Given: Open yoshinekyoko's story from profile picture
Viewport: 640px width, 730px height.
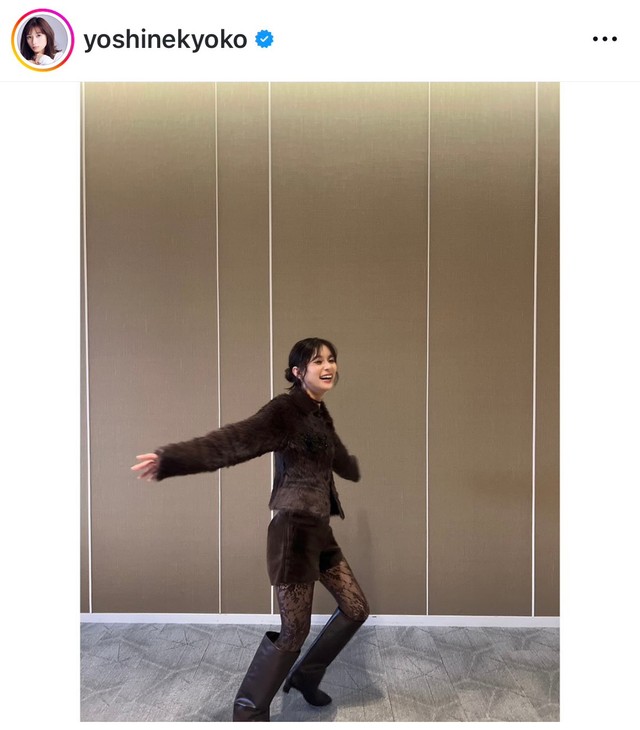Looking at the screenshot, I should click(x=42, y=40).
